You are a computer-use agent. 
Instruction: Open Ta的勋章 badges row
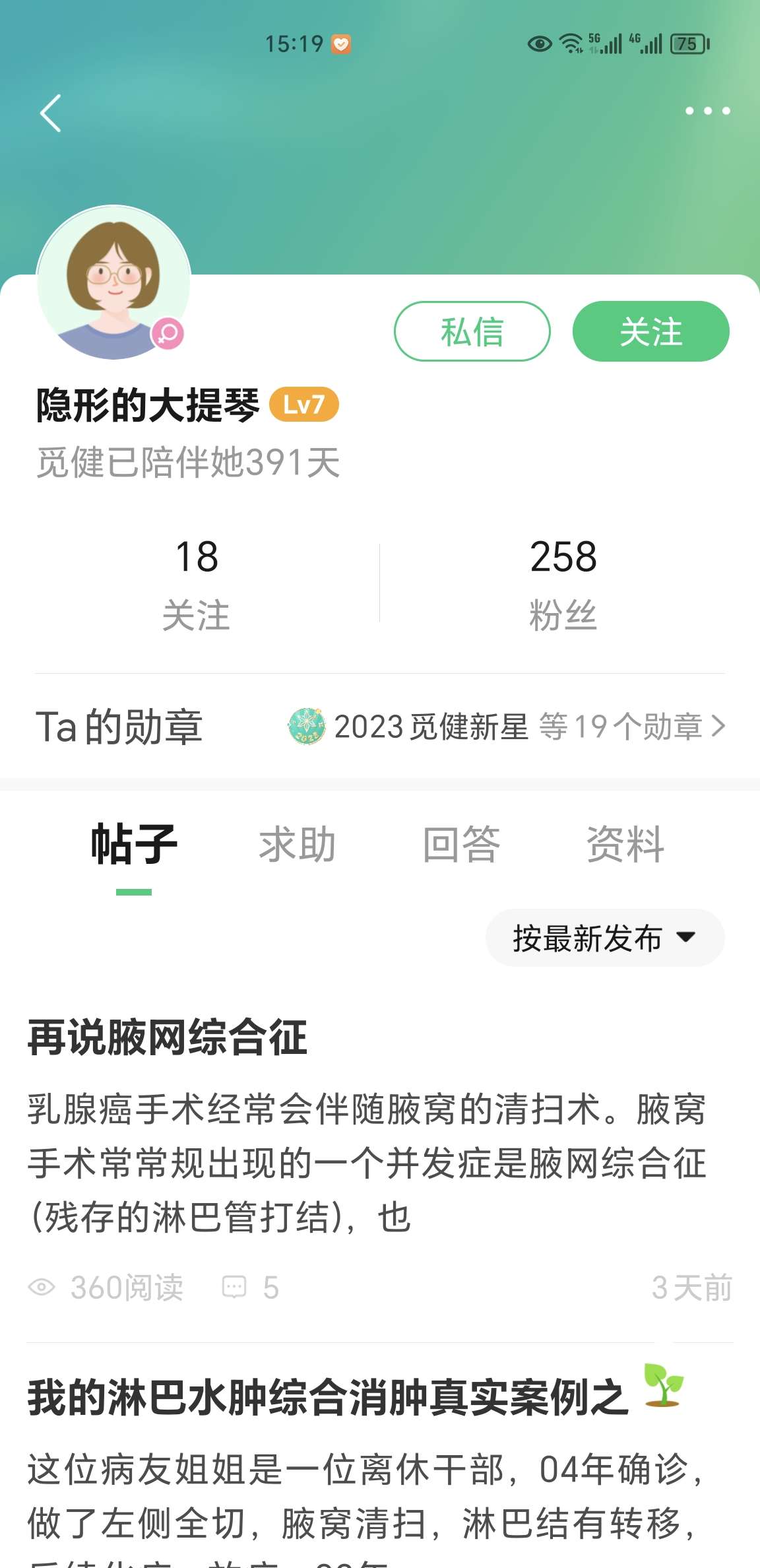[380, 727]
